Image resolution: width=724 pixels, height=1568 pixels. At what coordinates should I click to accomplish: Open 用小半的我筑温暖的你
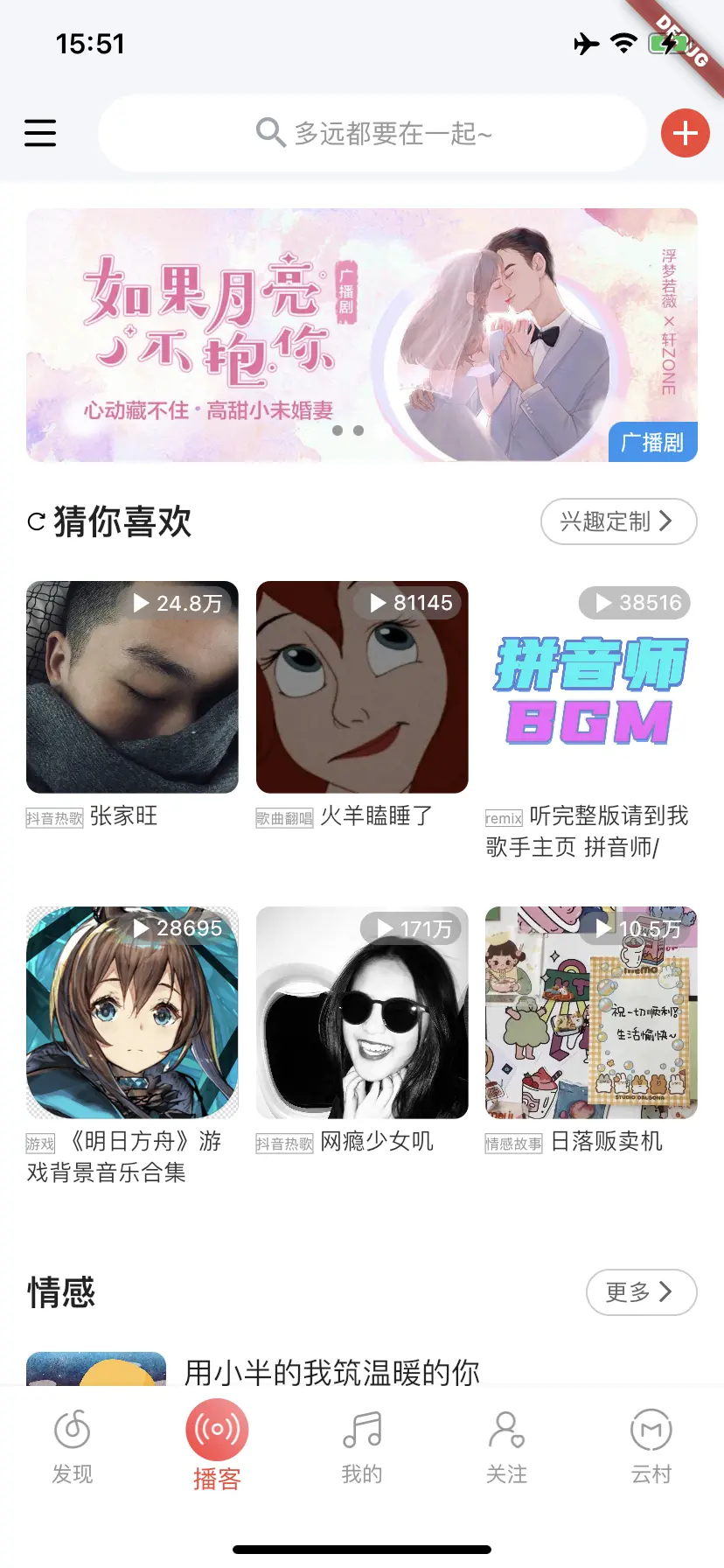pos(332,1371)
